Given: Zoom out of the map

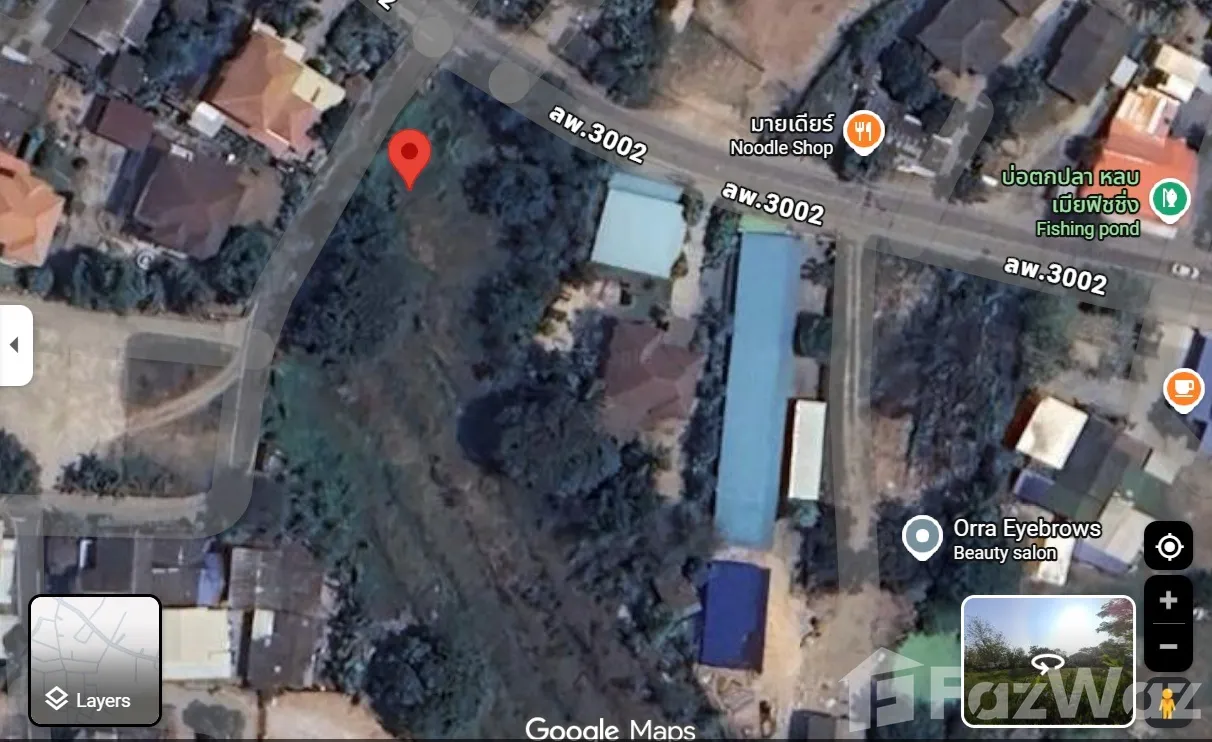Looking at the screenshot, I should coord(1168,647).
